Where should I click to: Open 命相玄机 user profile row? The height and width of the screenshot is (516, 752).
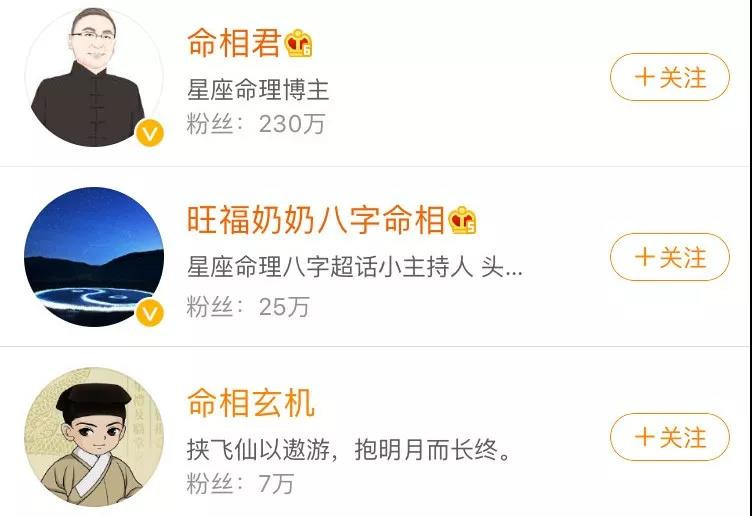pyautogui.click(x=376, y=432)
